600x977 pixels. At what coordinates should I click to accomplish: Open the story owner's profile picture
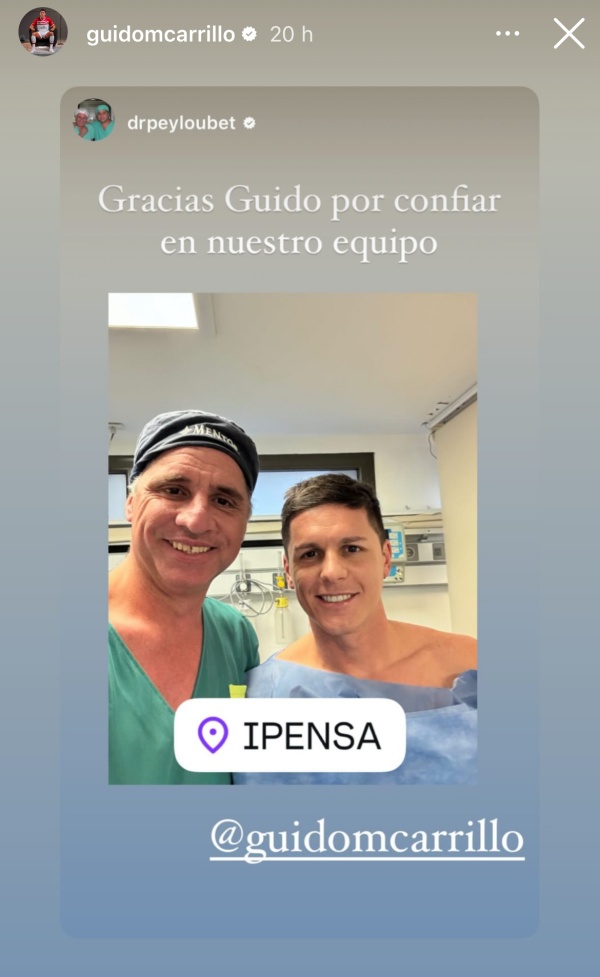(43, 32)
